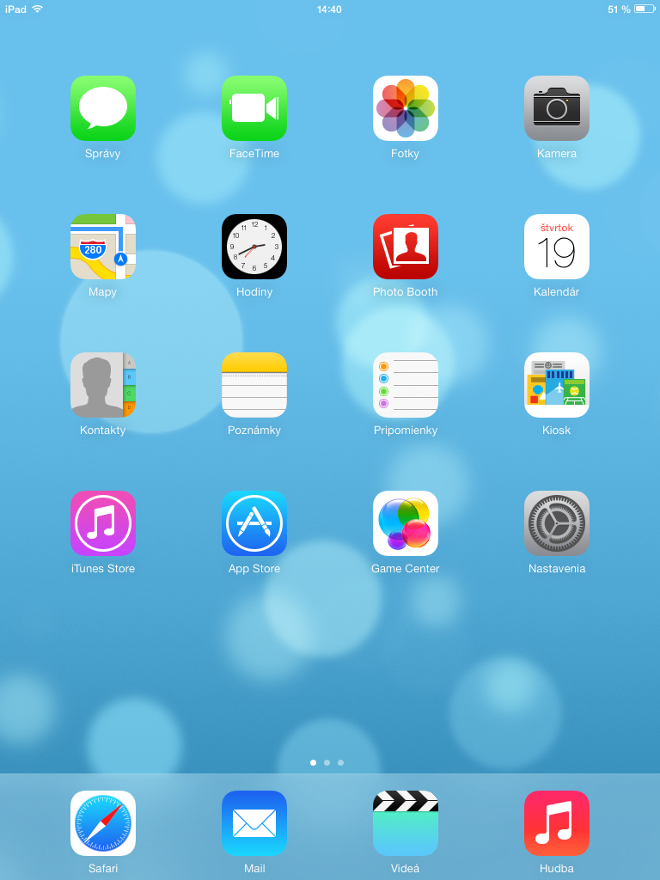The width and height of the screenshot is (660, 880).
Task: Open the Správy messages app
Action: [103, 108]
